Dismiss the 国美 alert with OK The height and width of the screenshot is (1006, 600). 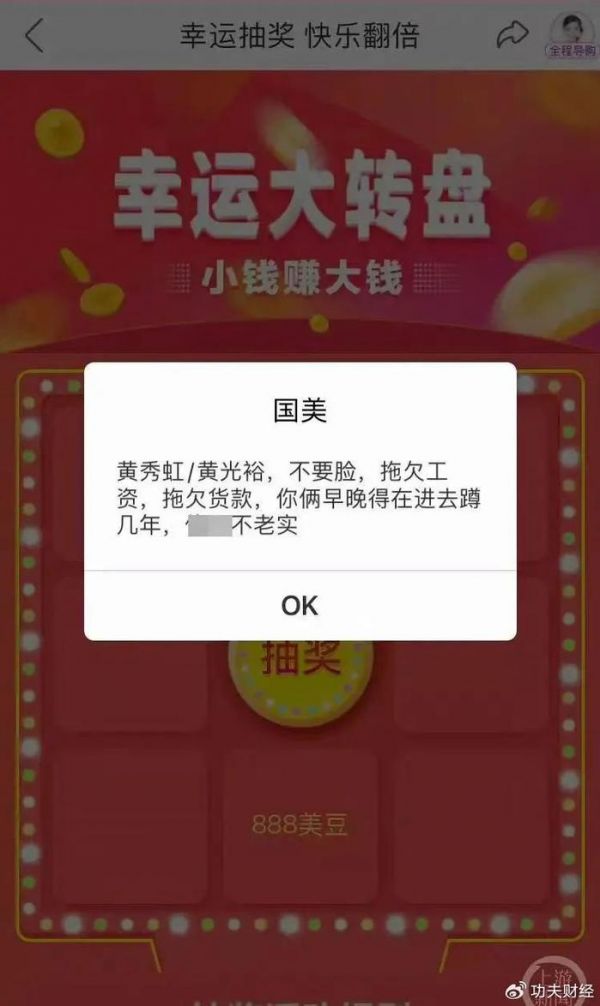[299, 605]
